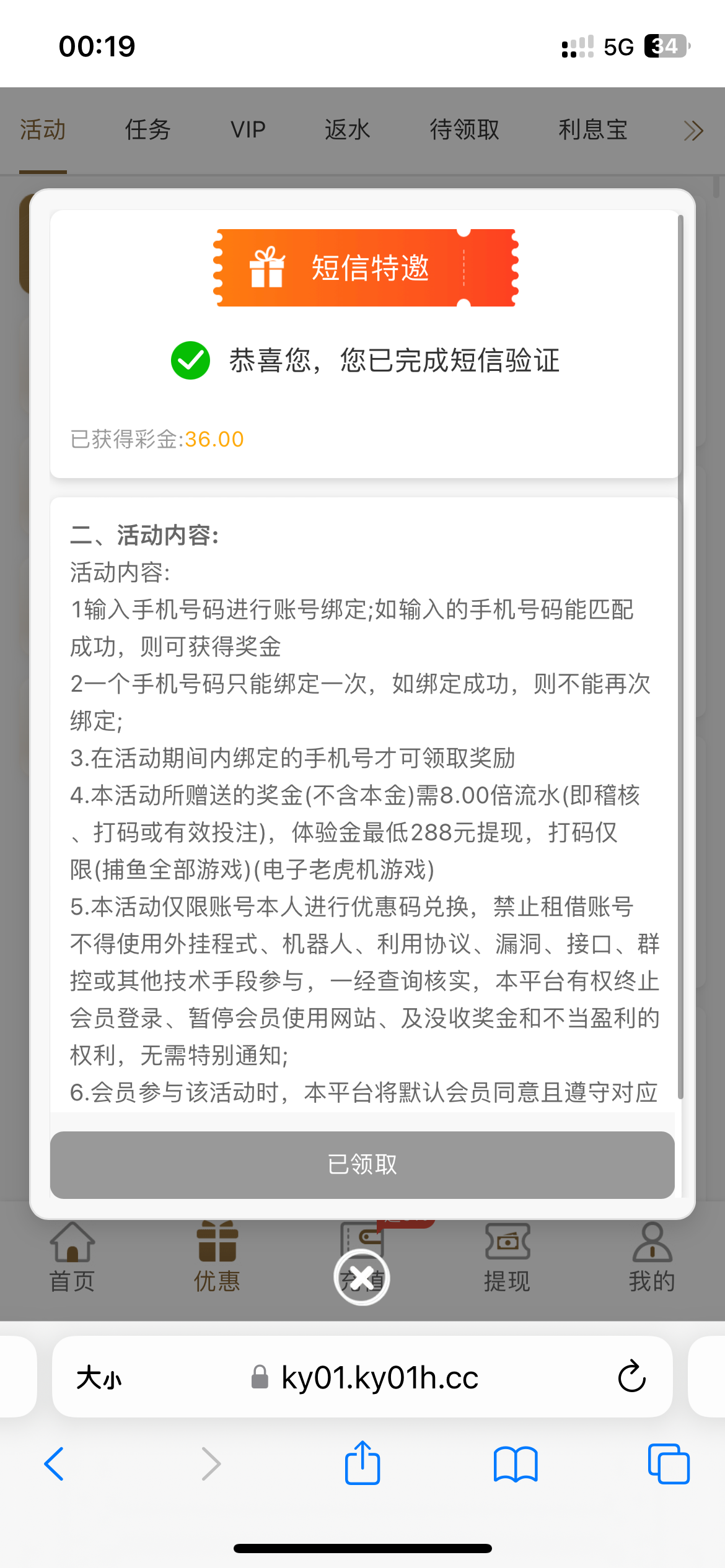Select the 返水 tab
This screenshot has width=725, height=1568.
point(347,130)
